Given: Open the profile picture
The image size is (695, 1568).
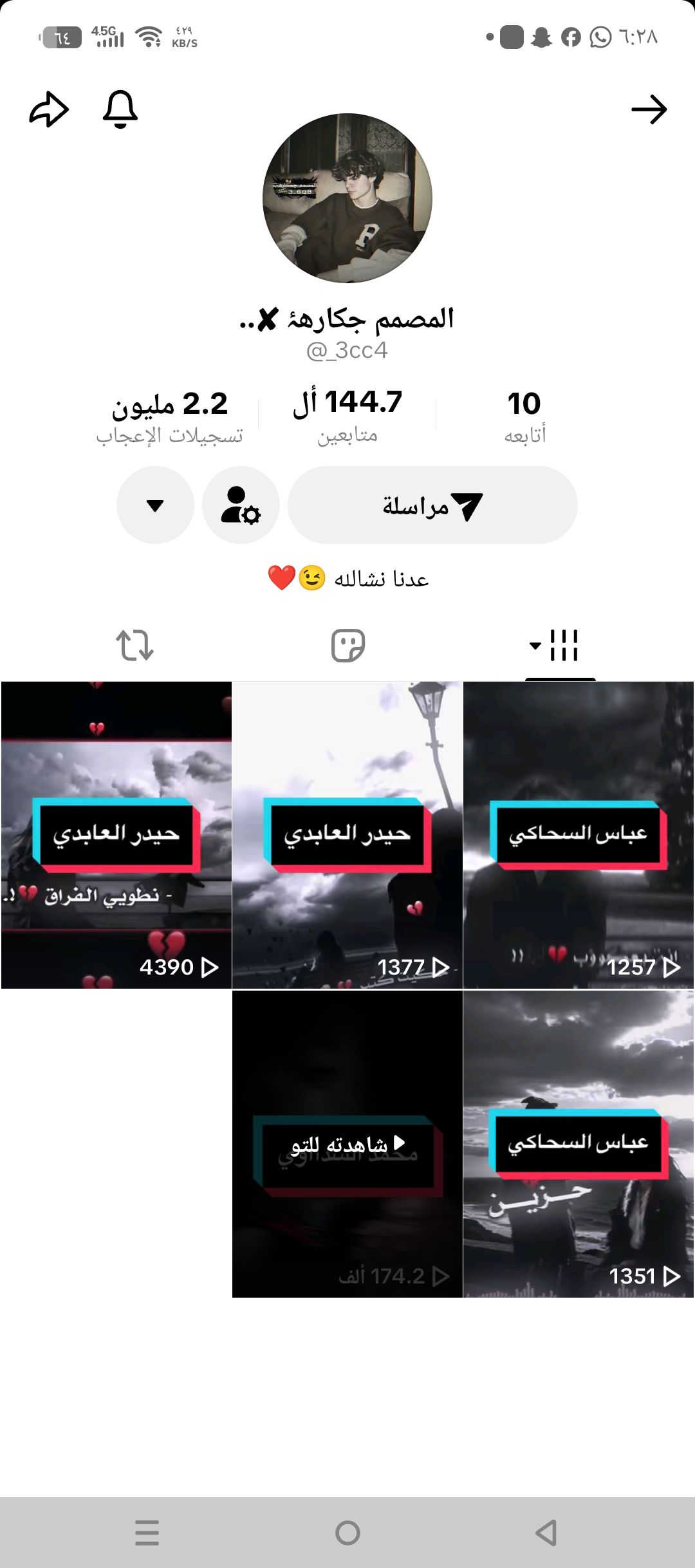Looking at the screenshot, I should point(347,198).
